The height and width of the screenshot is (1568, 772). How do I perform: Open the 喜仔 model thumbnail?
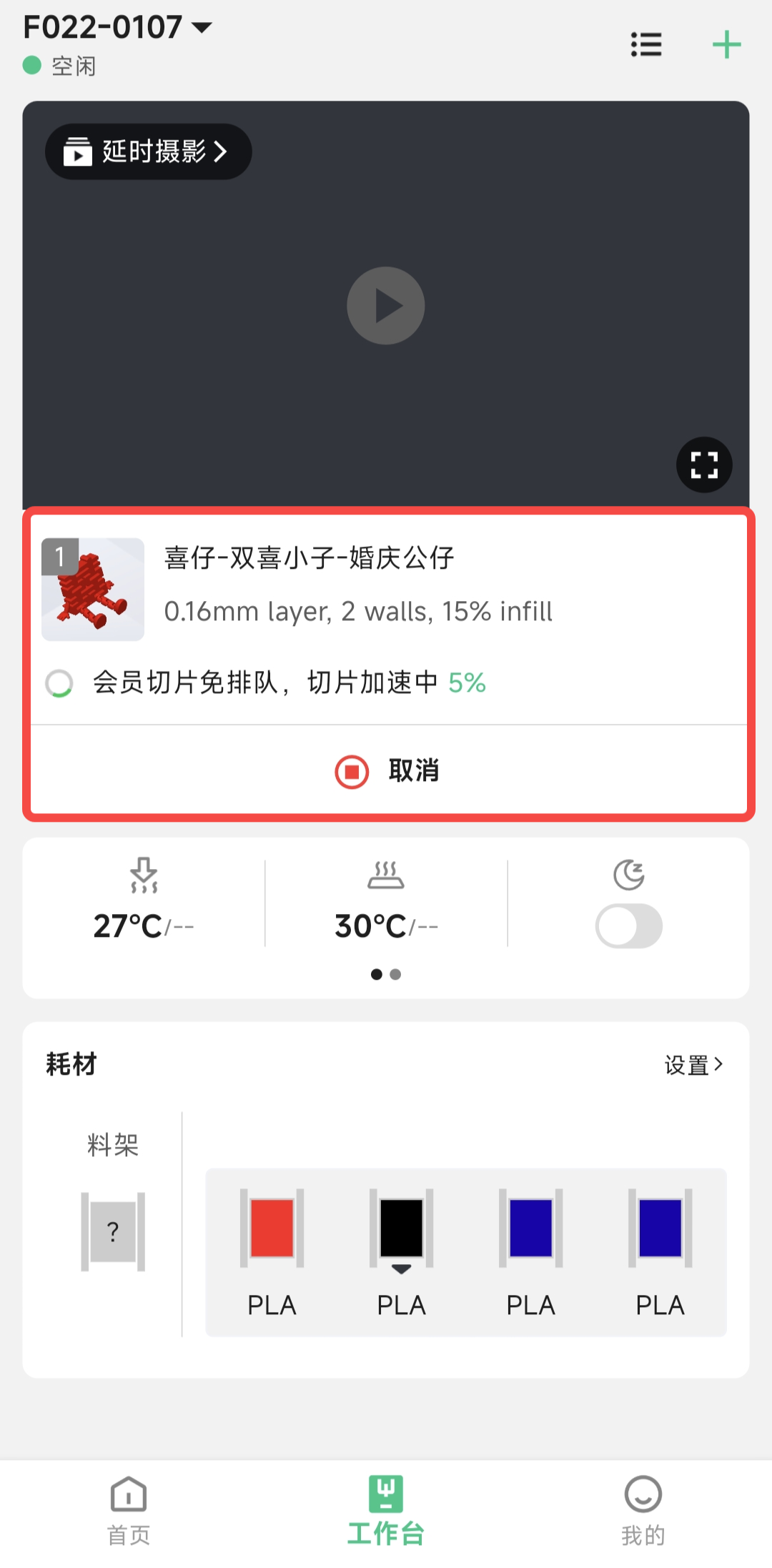click(x=93, y=590)
